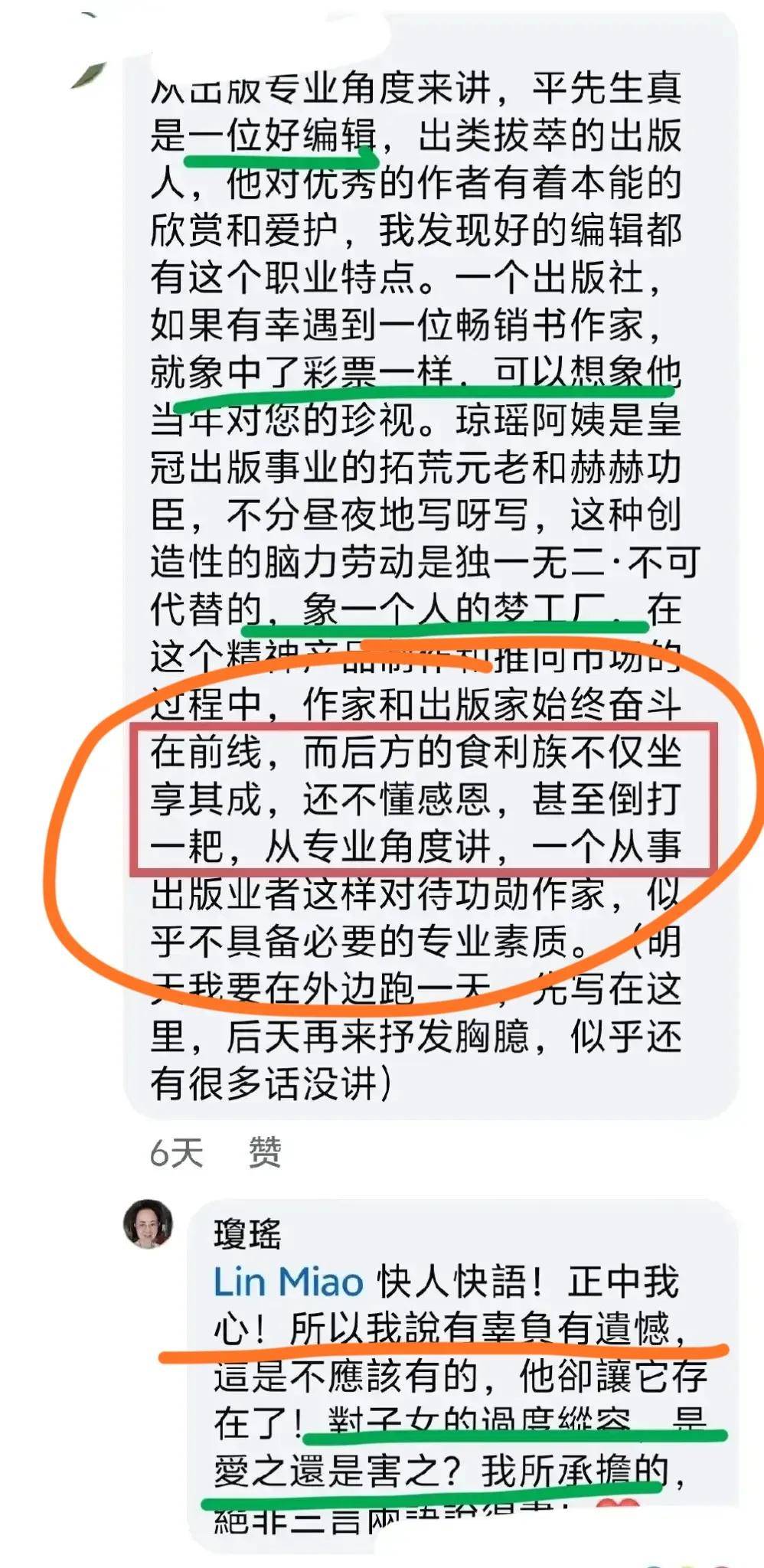Open the 瓊瑤 commenter name
764x1568 pixels.
[247, 1233]
